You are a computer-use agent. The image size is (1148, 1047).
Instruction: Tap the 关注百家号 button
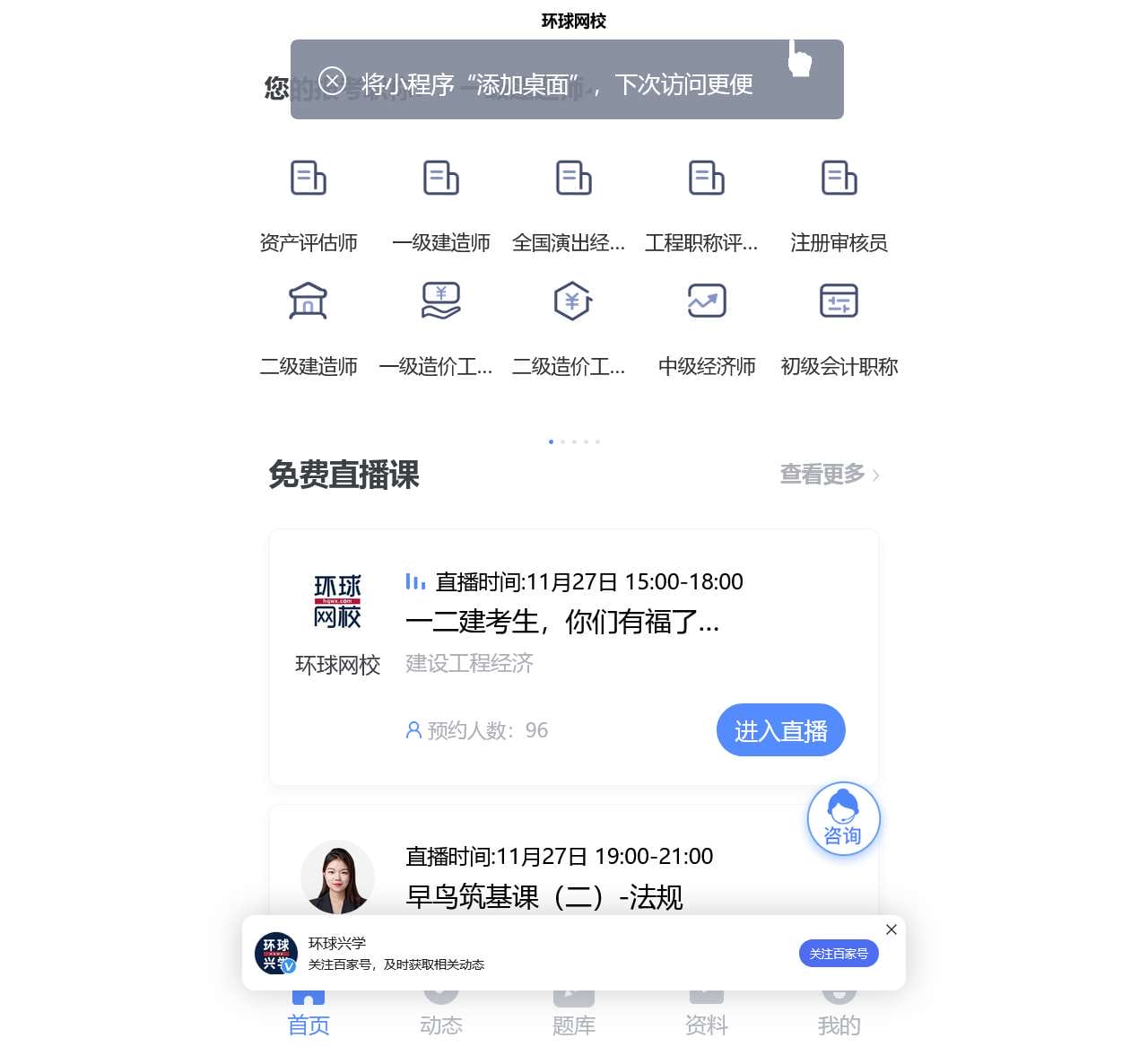click(838, 954)
